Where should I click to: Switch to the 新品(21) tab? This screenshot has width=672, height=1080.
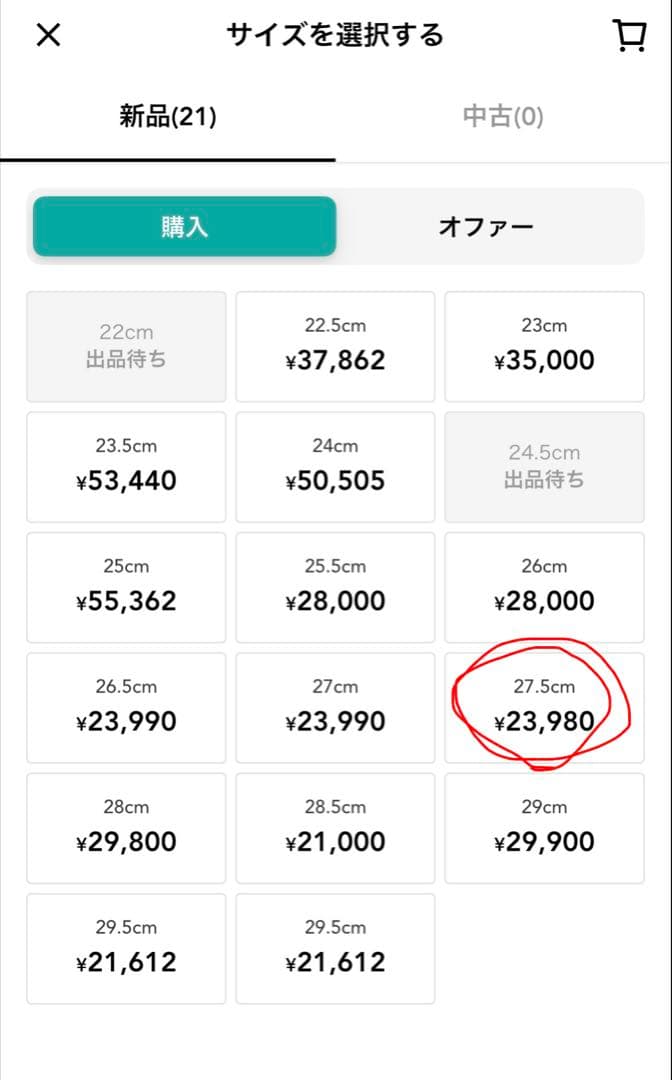tap(168, 118)
